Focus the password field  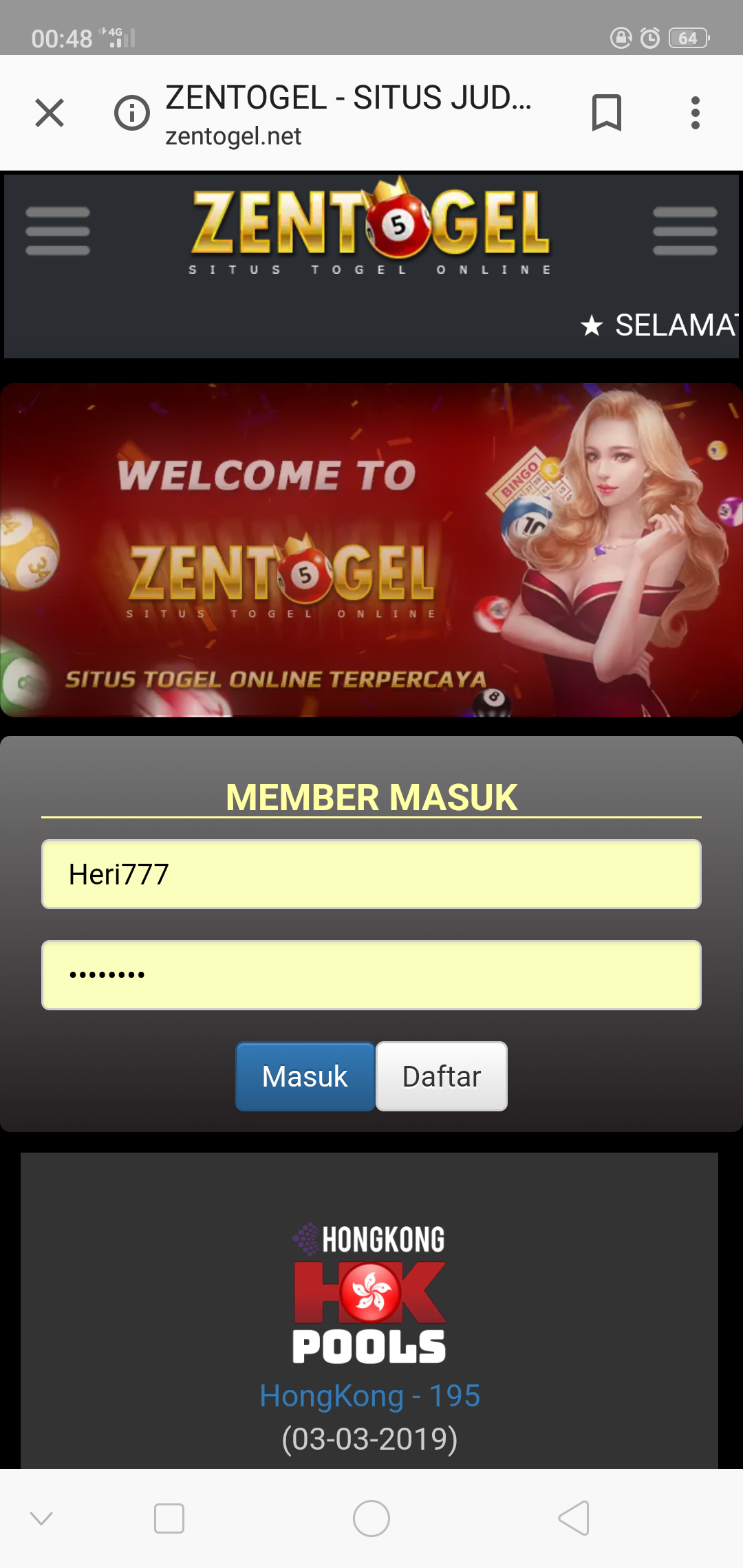tap(371, 974)
